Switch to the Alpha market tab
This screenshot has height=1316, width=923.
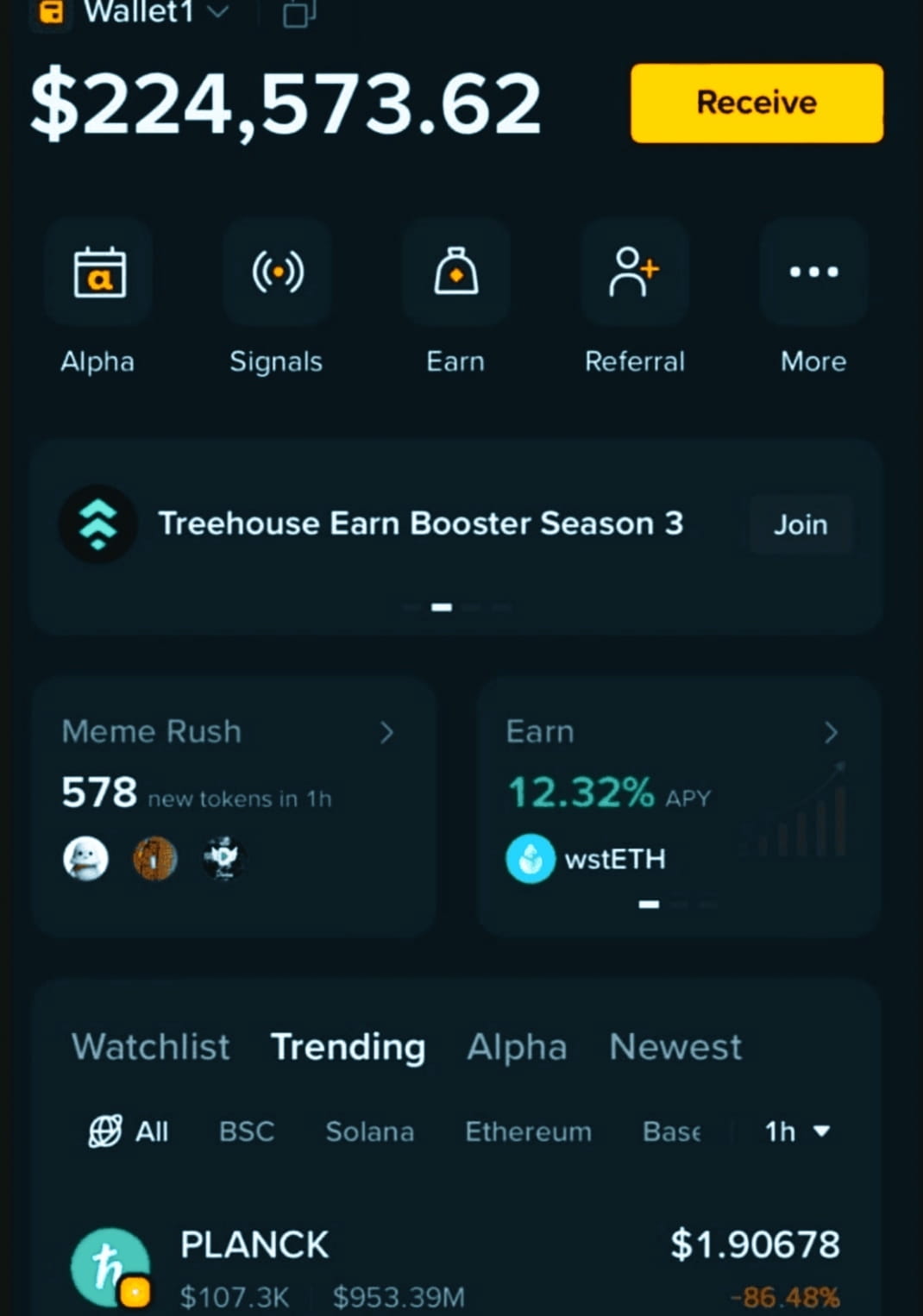pyautogui.click(x=517, y=1047)
